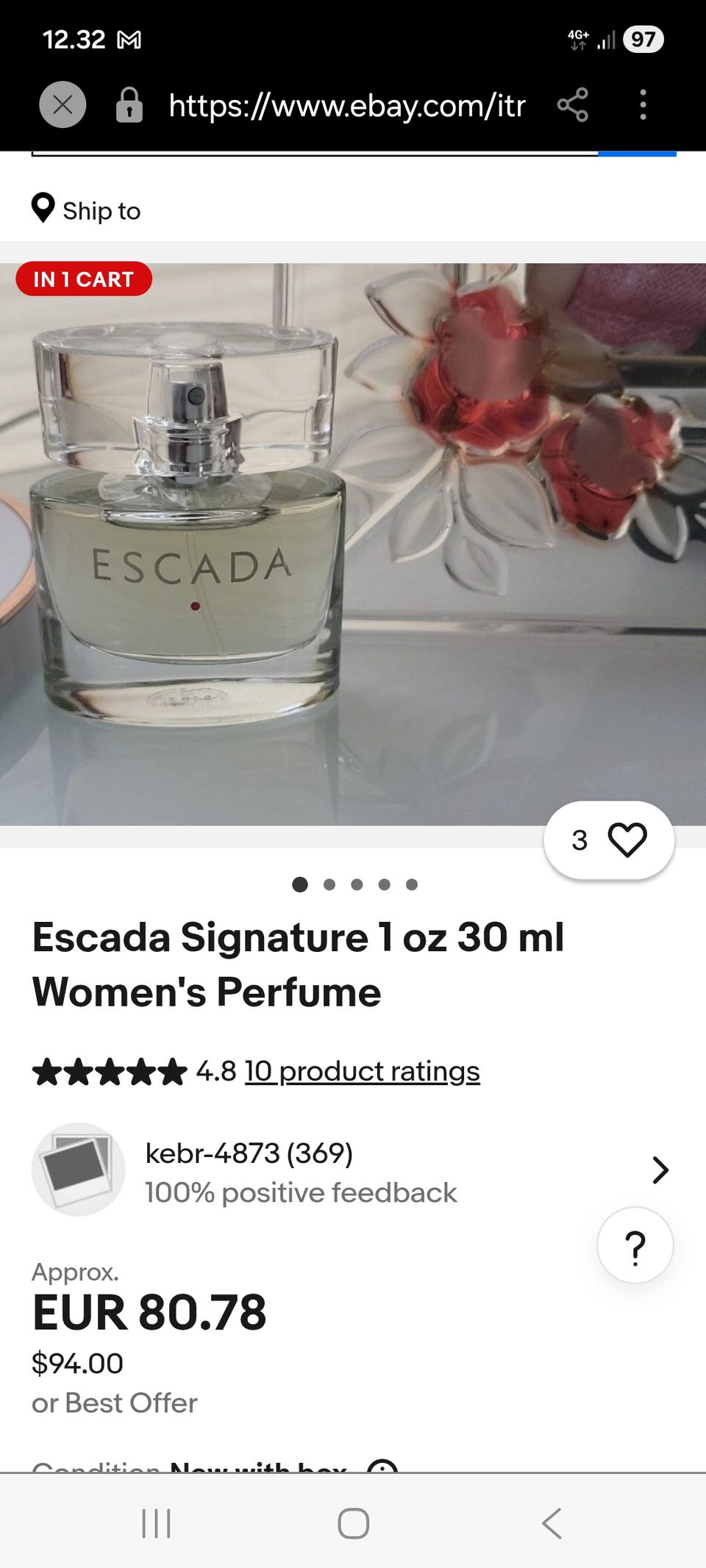706x1568 pixels.
Task: Open the help question mark button
Action: pyautogui.click(x=635, y=1245)
